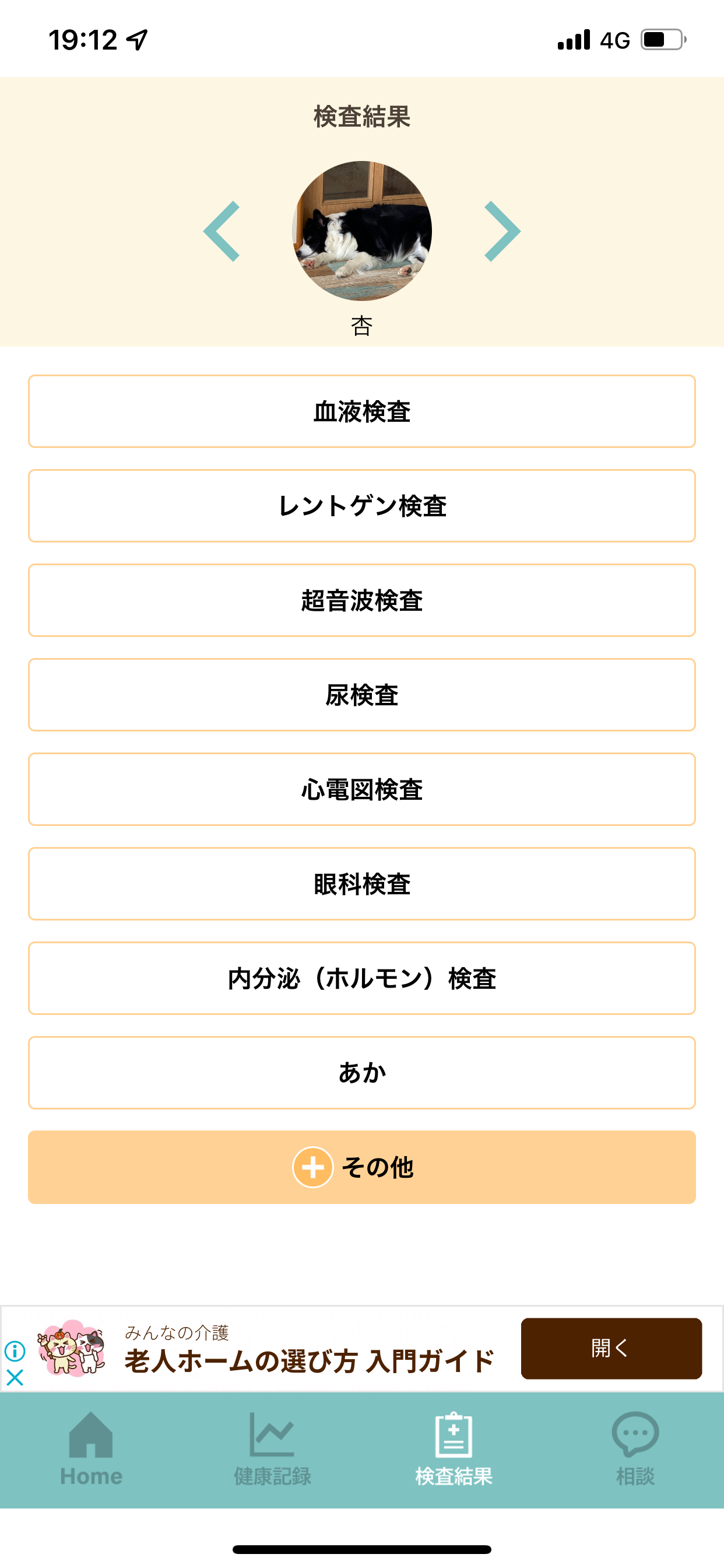Select 超音波検査
The image size is (724, 1568).
tap(362, 600)
